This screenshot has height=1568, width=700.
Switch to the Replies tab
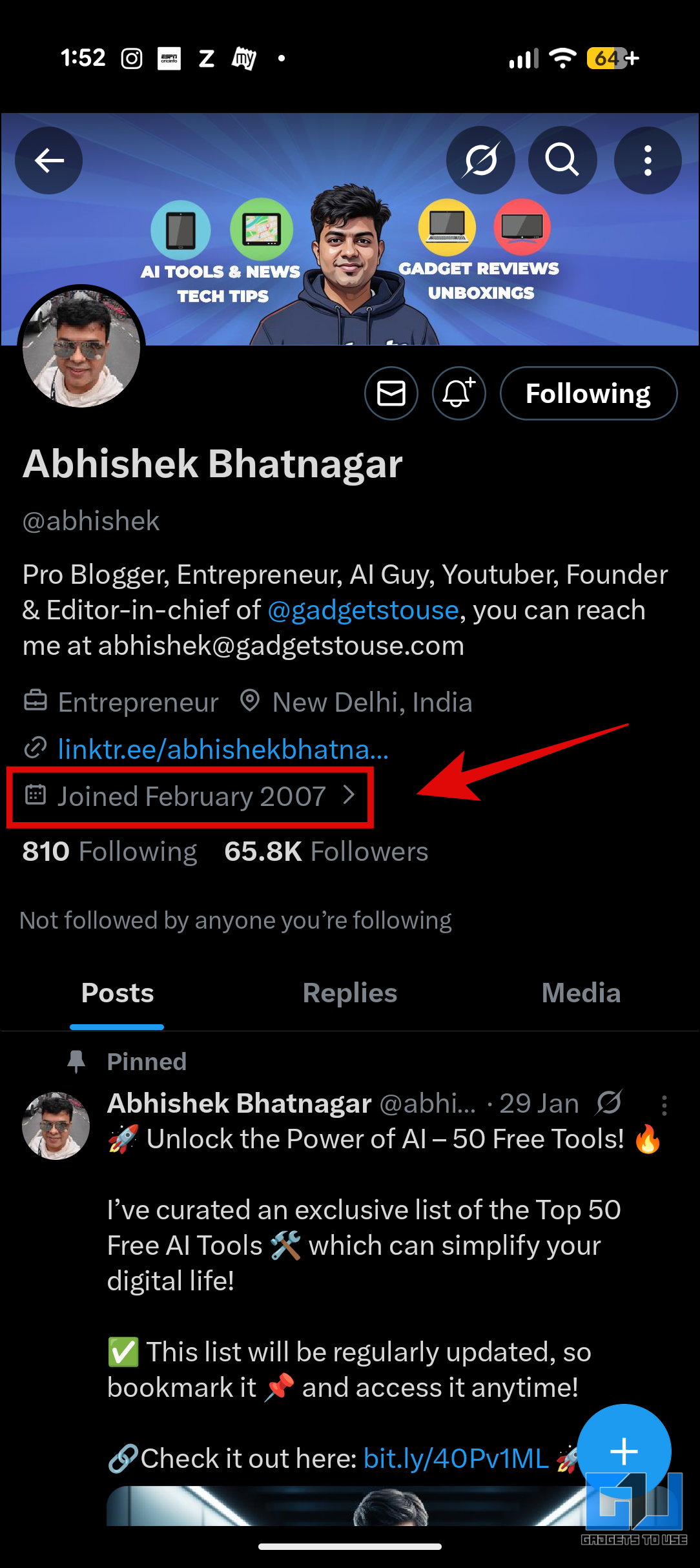click(349, 993)
